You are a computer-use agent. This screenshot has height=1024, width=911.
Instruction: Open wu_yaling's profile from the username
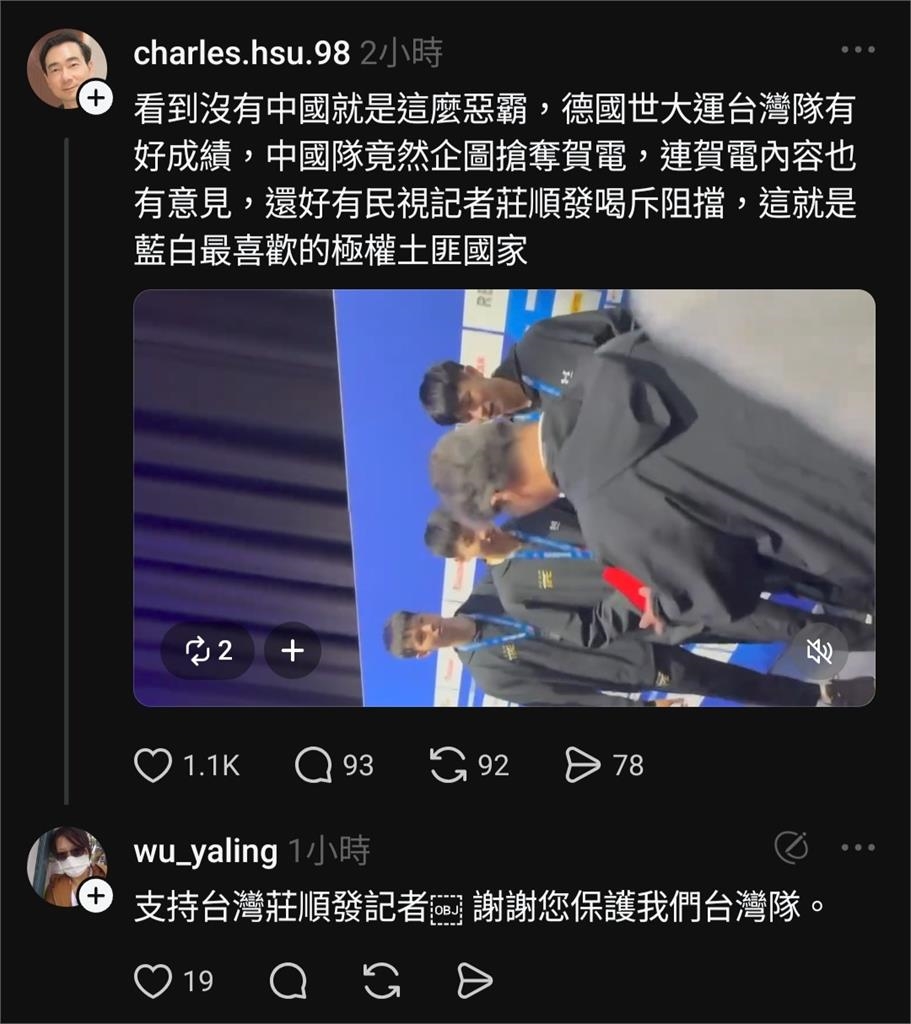(x=204, y=849)
